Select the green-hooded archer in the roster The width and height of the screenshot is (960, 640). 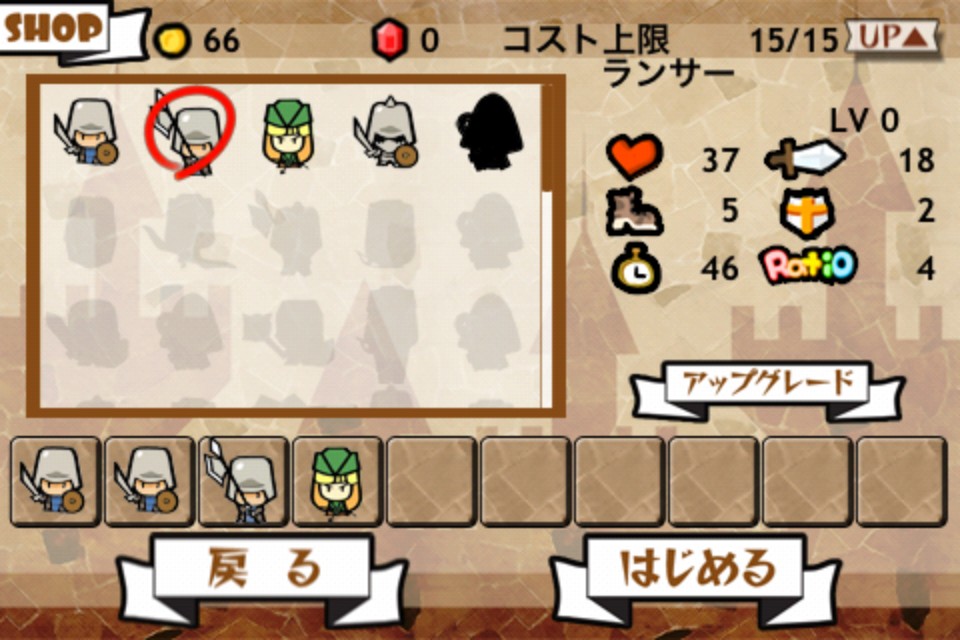click(287, 135)
